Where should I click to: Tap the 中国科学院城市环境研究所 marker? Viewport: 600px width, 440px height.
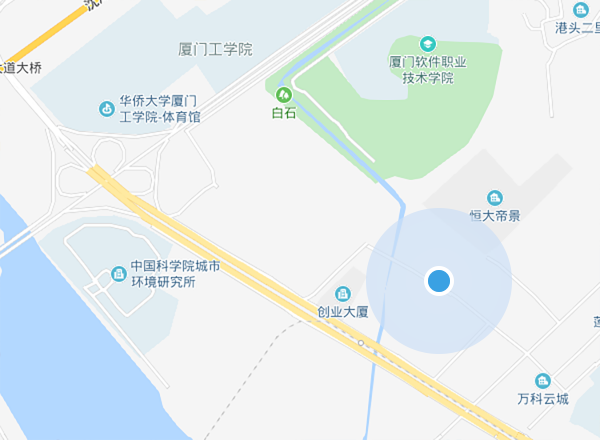117,275
